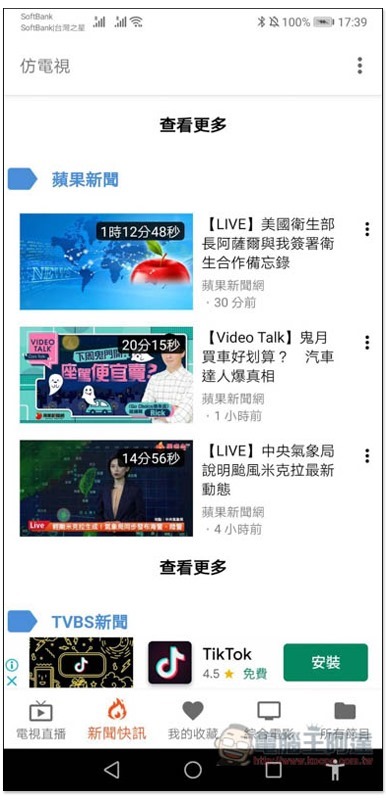
Task: Select the 新聞快訊 tab
Action: 117,721
